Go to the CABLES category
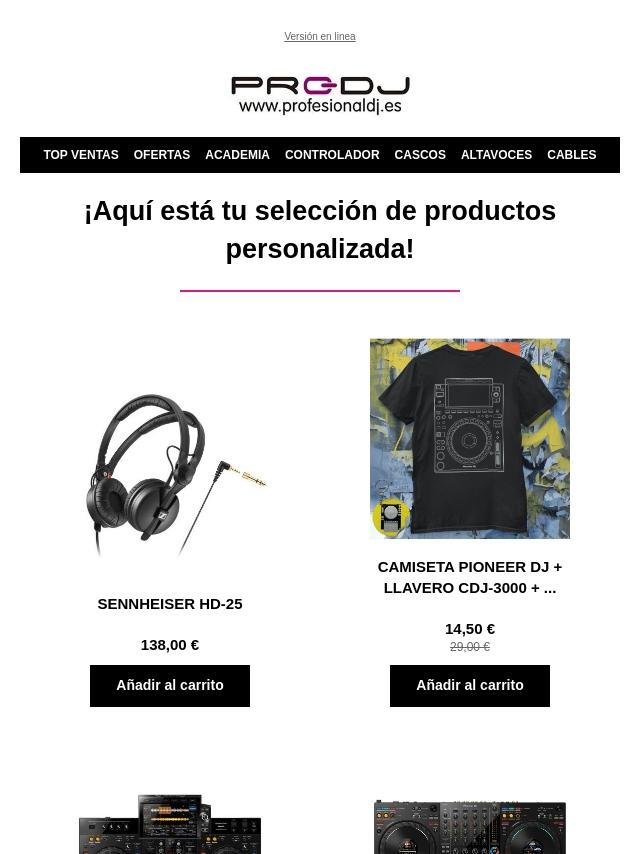Screen dimensions: 640x854 pos(571,155)
